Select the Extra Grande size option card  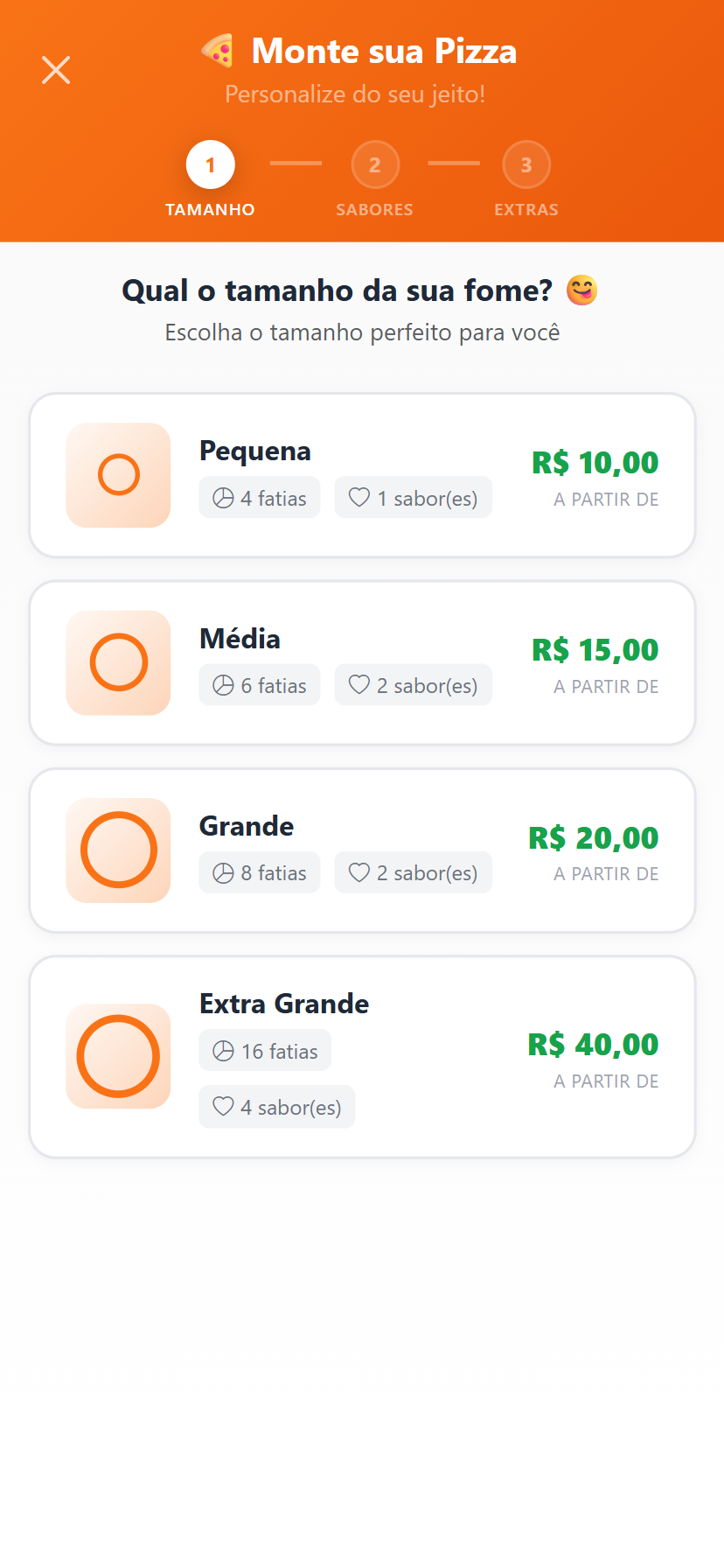(x=362, y=1056)
